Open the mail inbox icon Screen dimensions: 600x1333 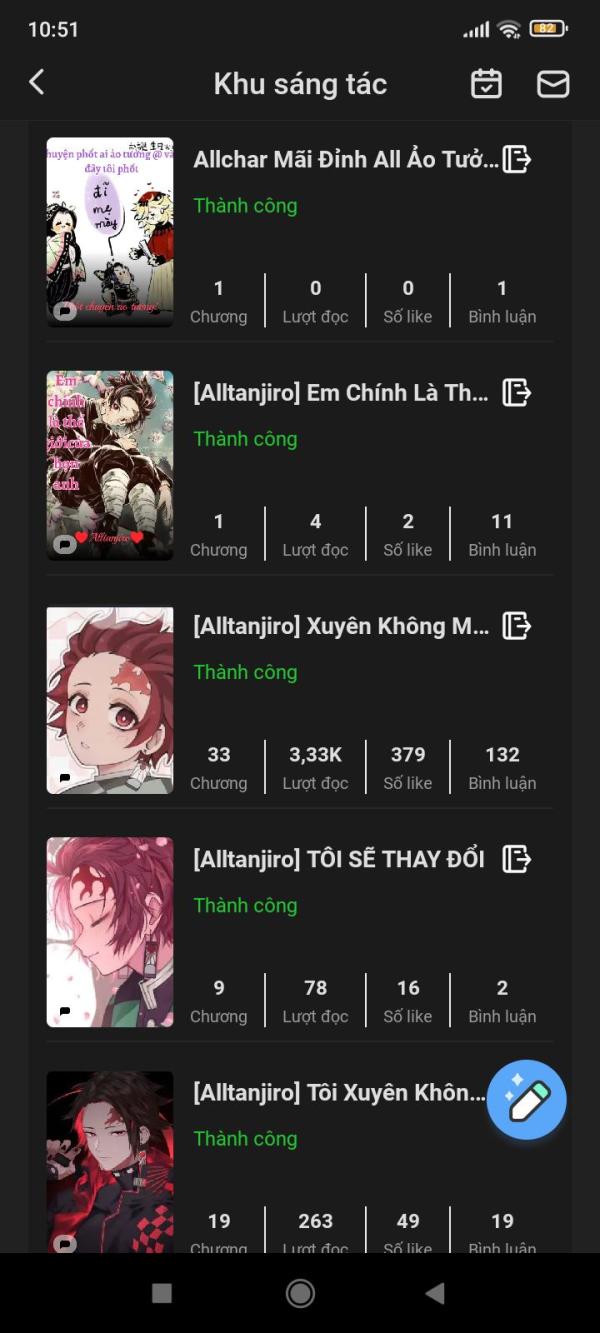coord(553,83)
